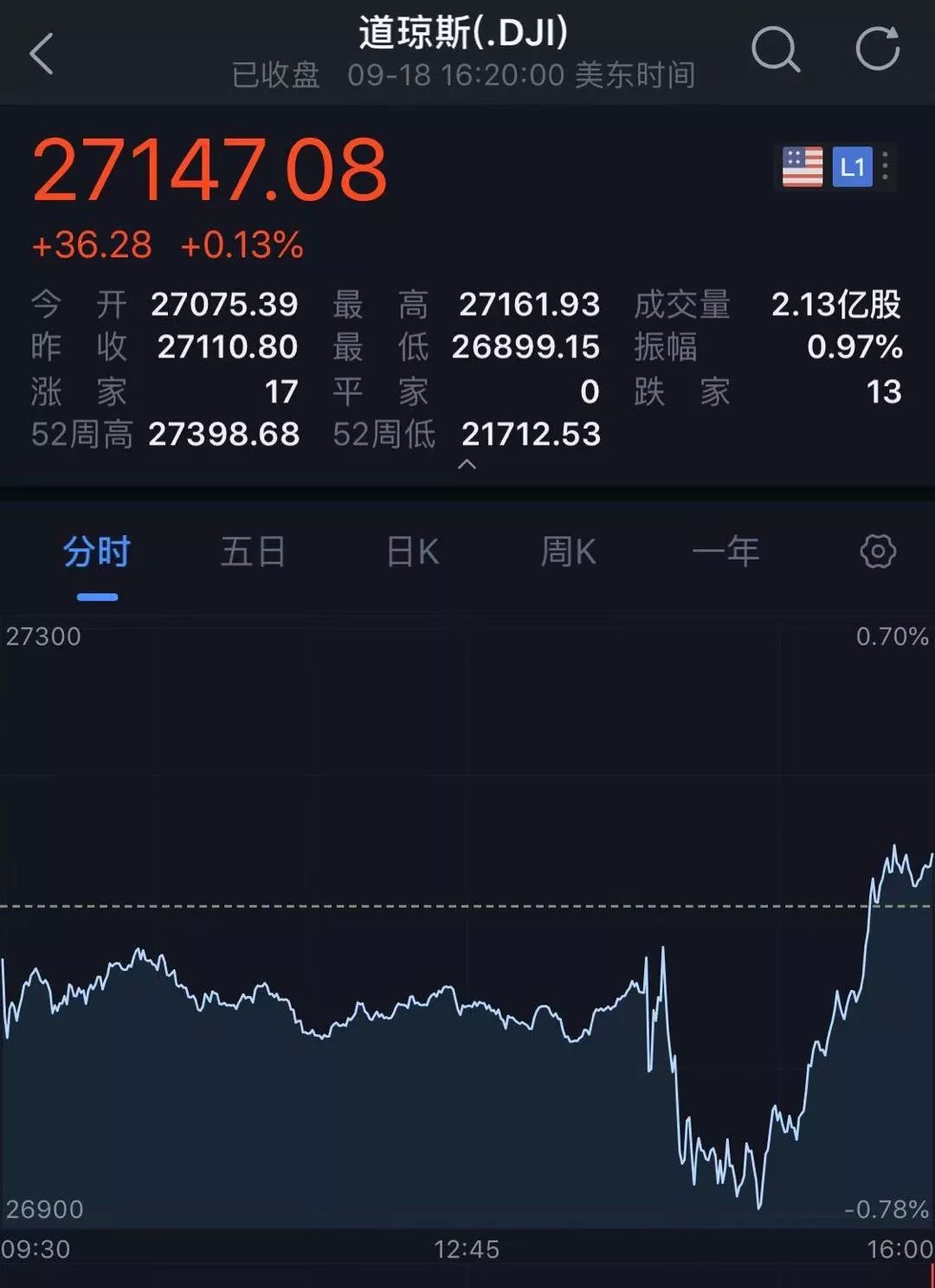Select the 分时 intraday chart tab
Screen dimensions: 935x1288
(x=96, y=552)
